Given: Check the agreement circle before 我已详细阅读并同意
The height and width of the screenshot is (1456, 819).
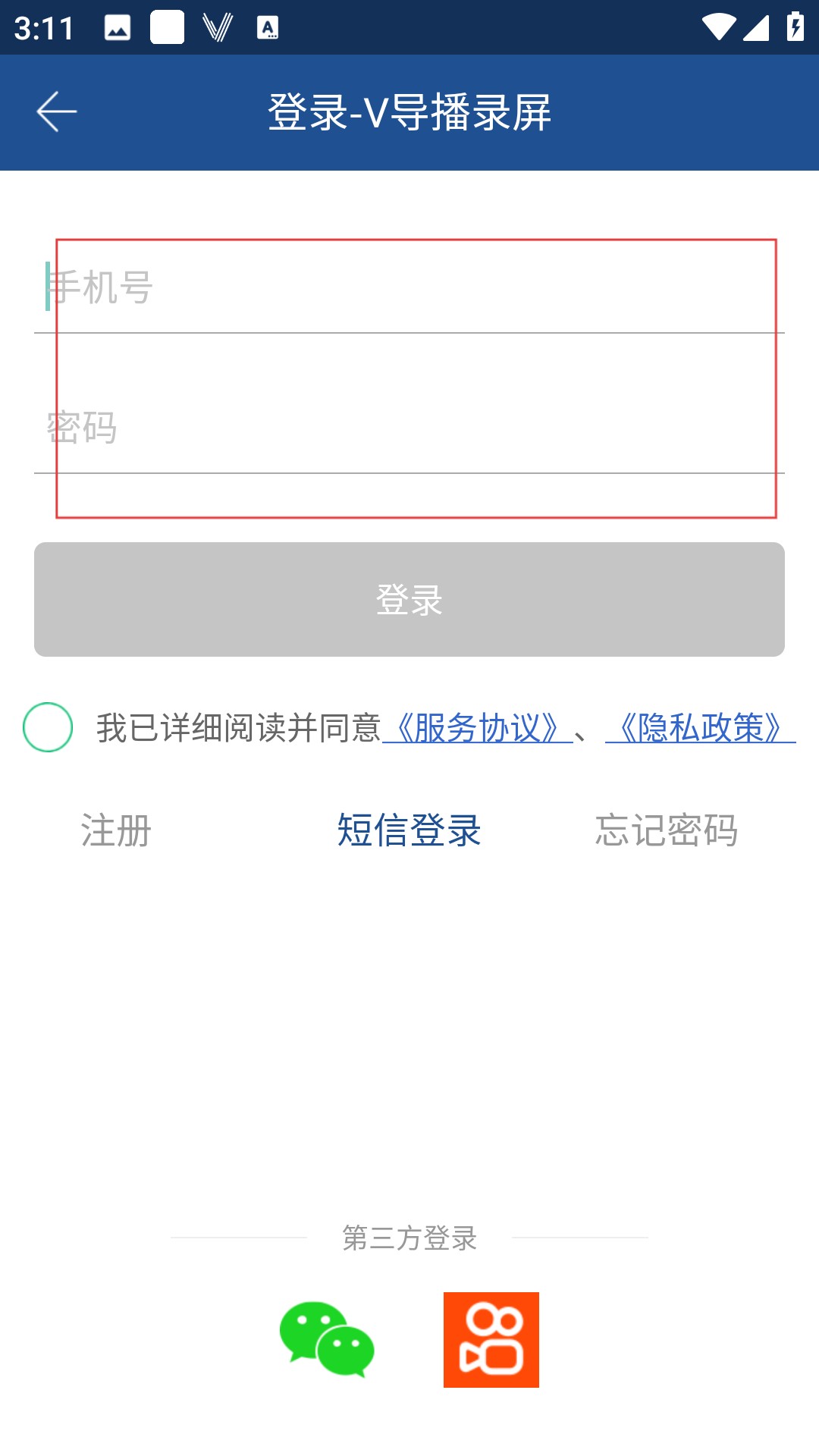Looking at the screenshot, I should 48,727.
